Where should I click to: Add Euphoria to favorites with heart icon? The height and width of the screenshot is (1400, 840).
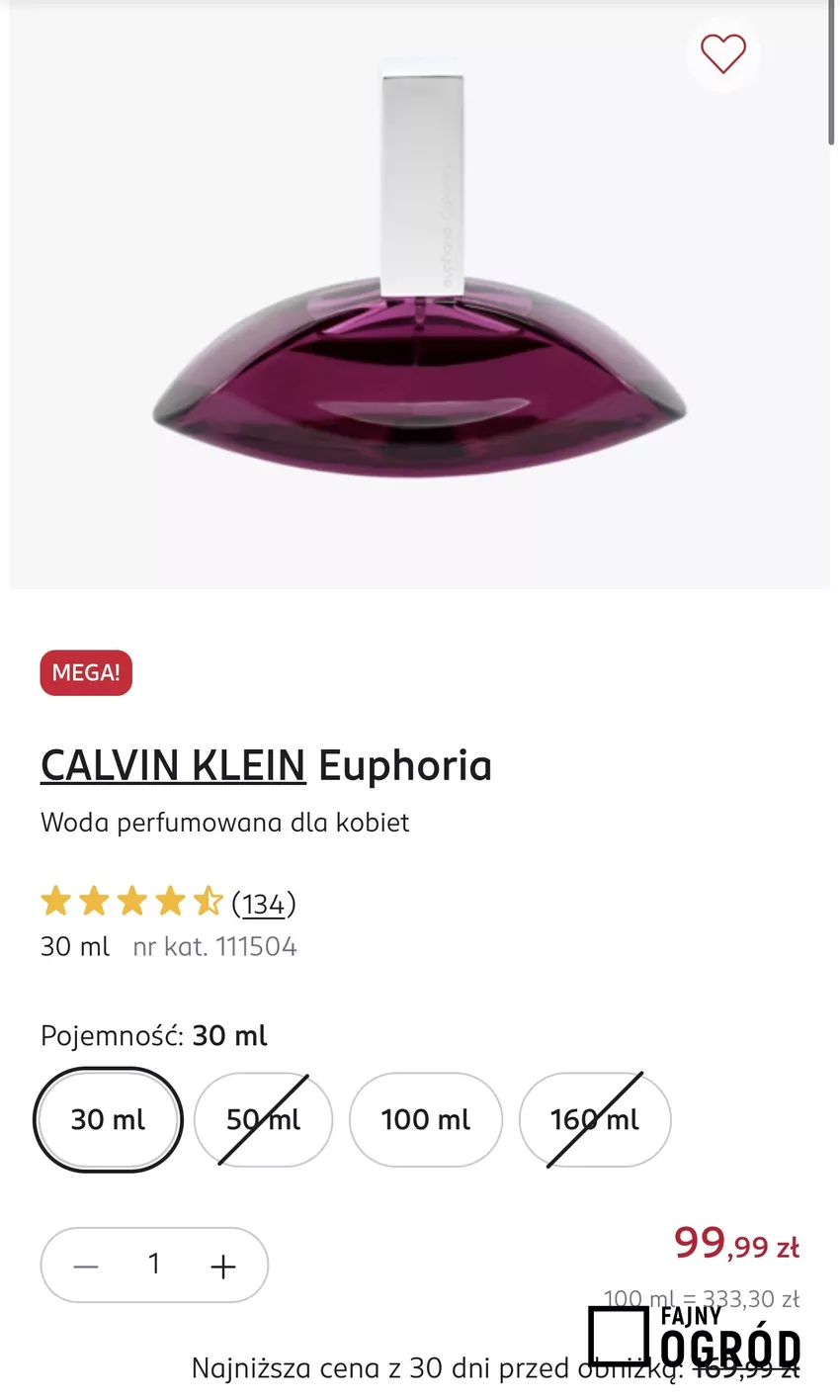(722, 53)
